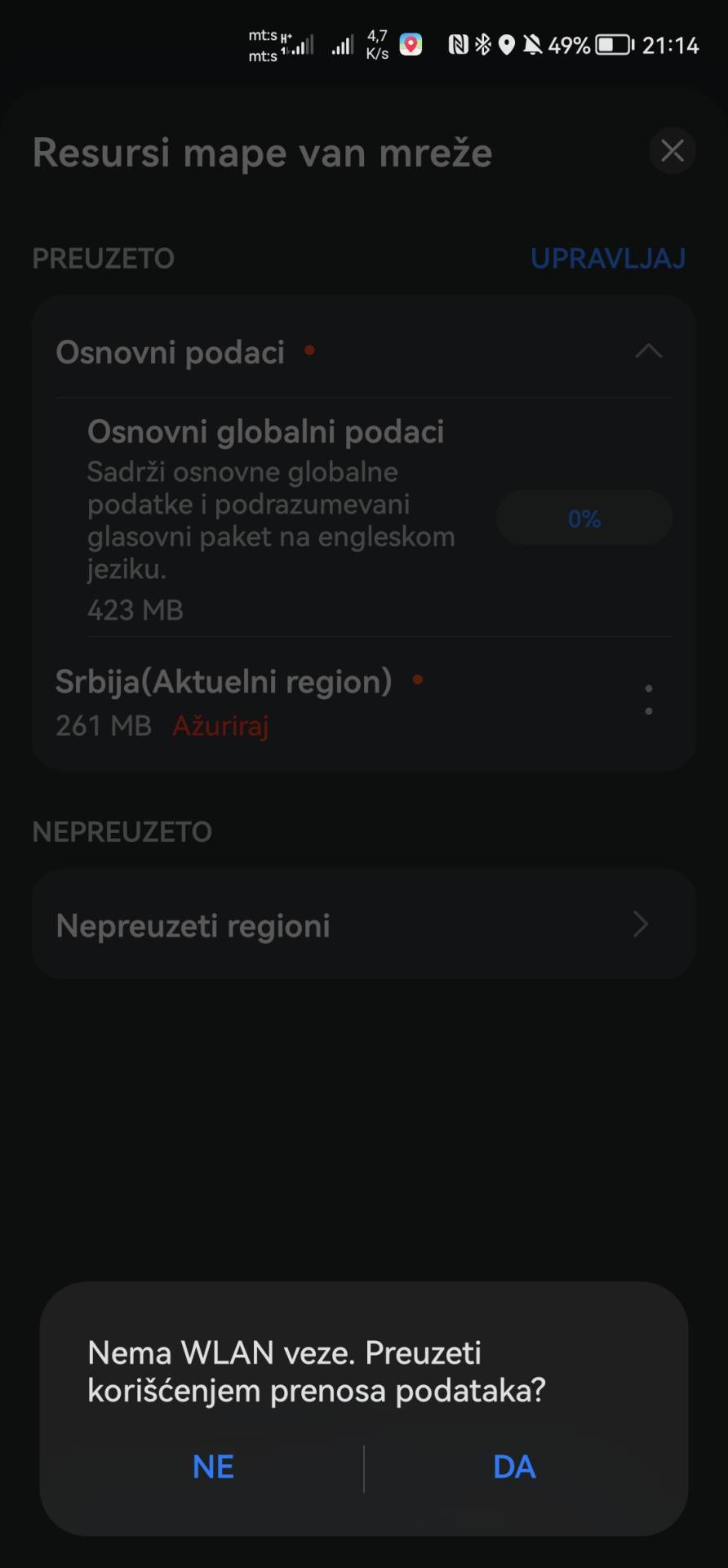Viewport: 728px width, 1568px height.
Task: Tap the 0% download progress indicator
Action: coord(583,518)
